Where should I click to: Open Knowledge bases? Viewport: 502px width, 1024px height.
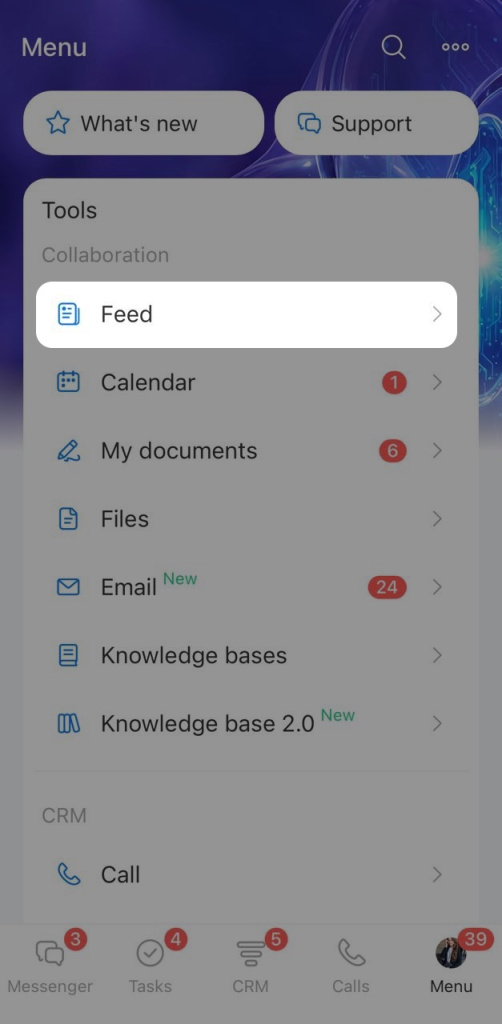[x=247, y=656]
